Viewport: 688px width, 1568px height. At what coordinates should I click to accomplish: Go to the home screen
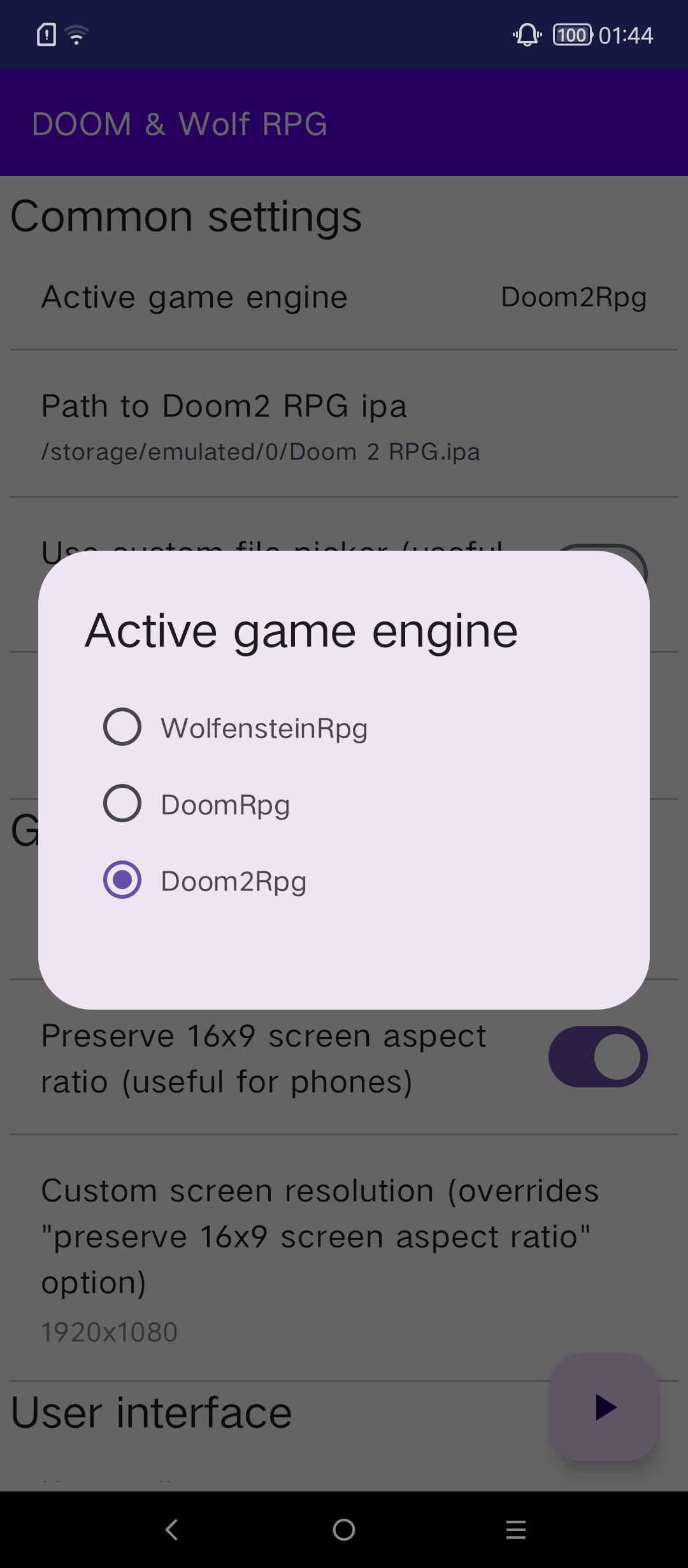(x=344, y=1529)
